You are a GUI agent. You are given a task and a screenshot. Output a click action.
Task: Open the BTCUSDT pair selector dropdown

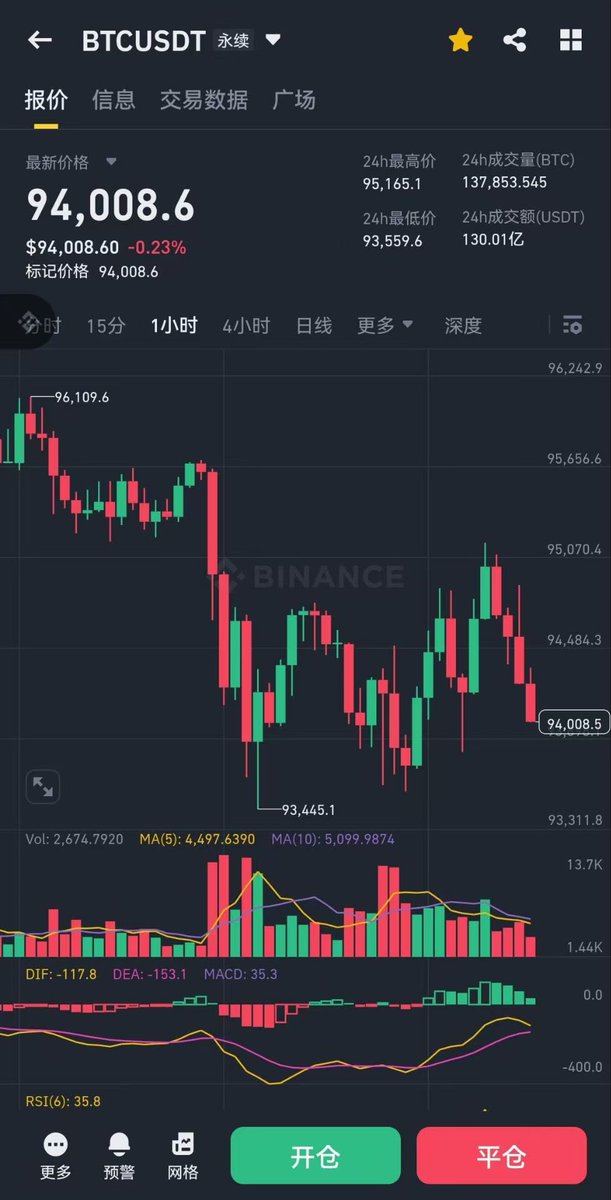pos(273,41)
